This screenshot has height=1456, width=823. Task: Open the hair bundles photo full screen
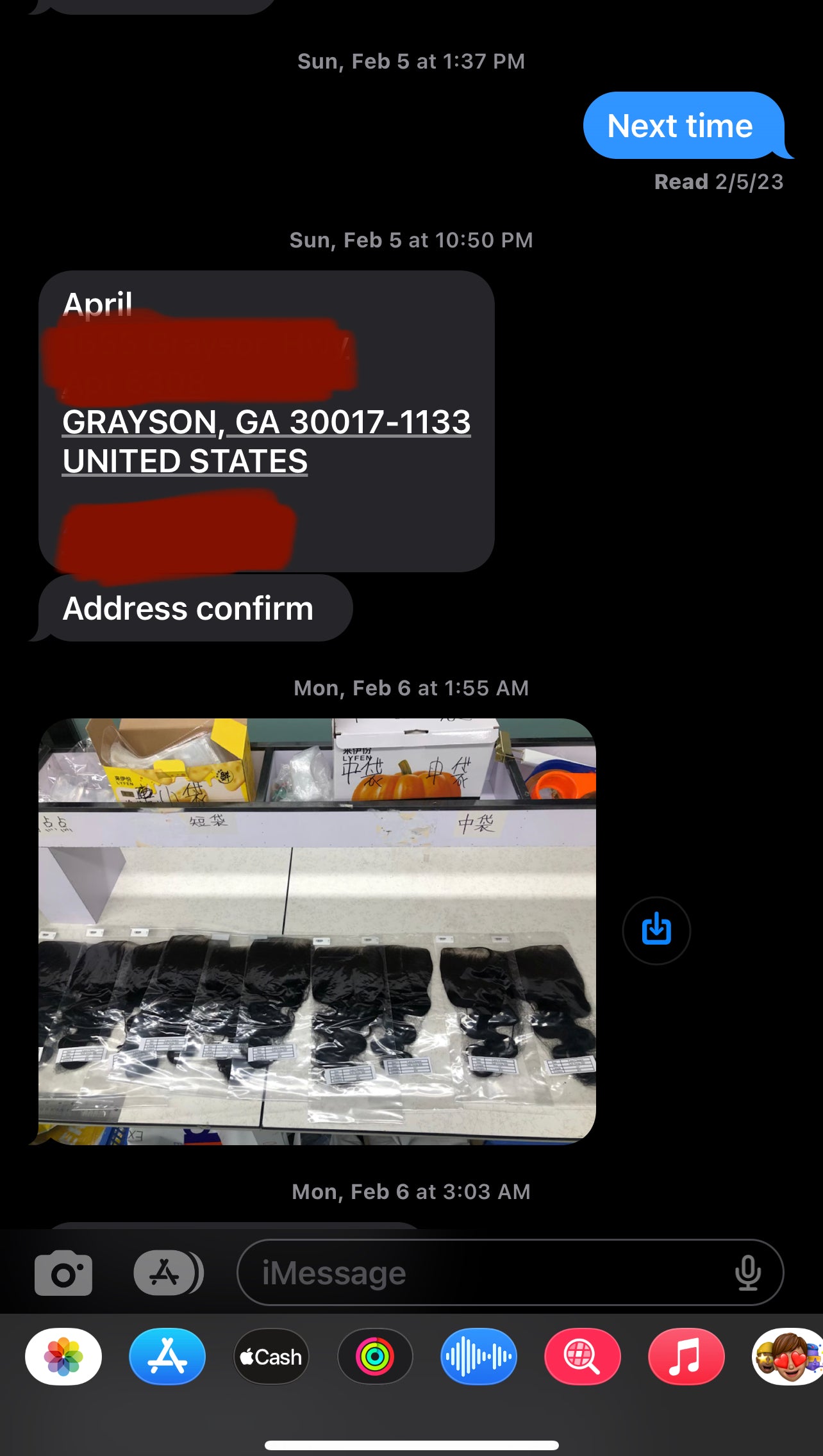coord(317,931)
